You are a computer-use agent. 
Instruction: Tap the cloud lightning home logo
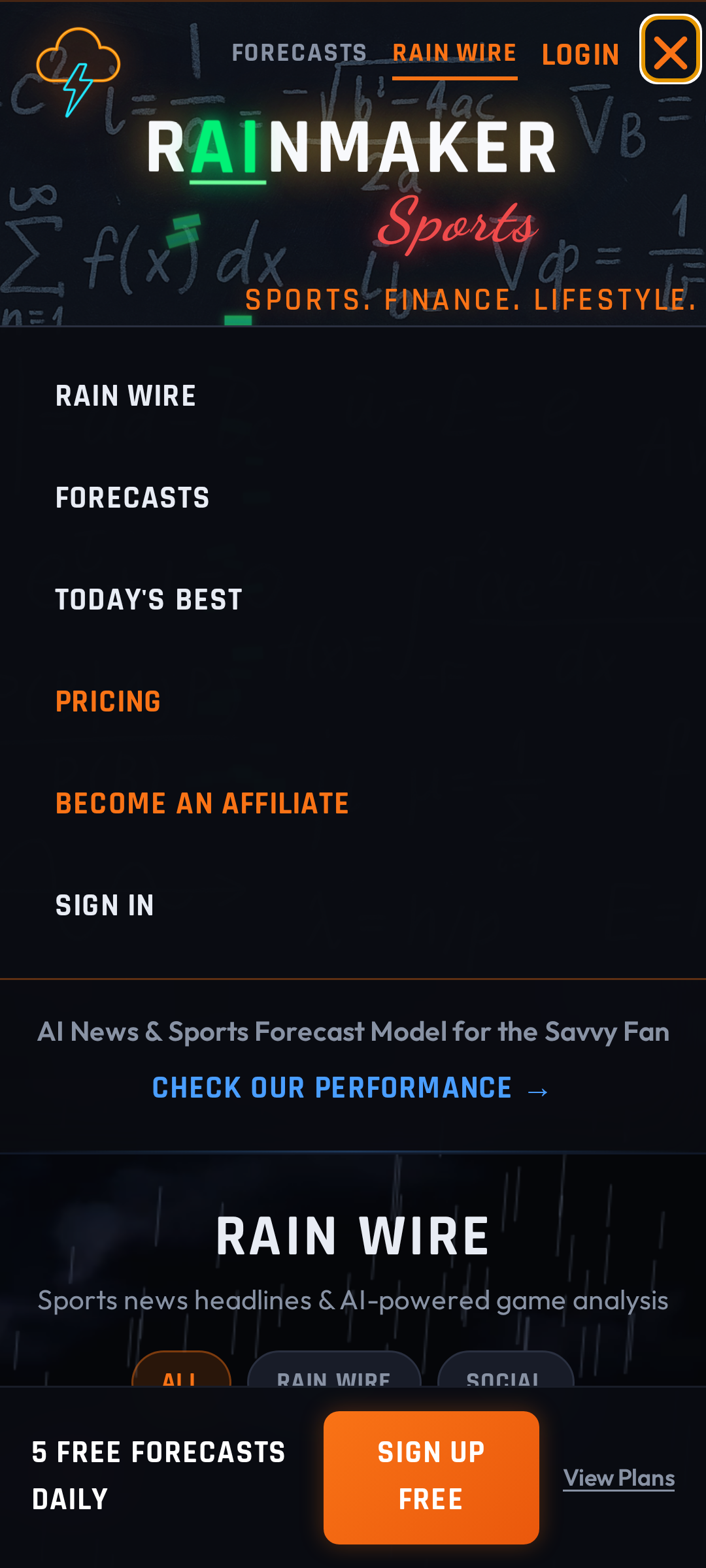click(x=78, y=71)
